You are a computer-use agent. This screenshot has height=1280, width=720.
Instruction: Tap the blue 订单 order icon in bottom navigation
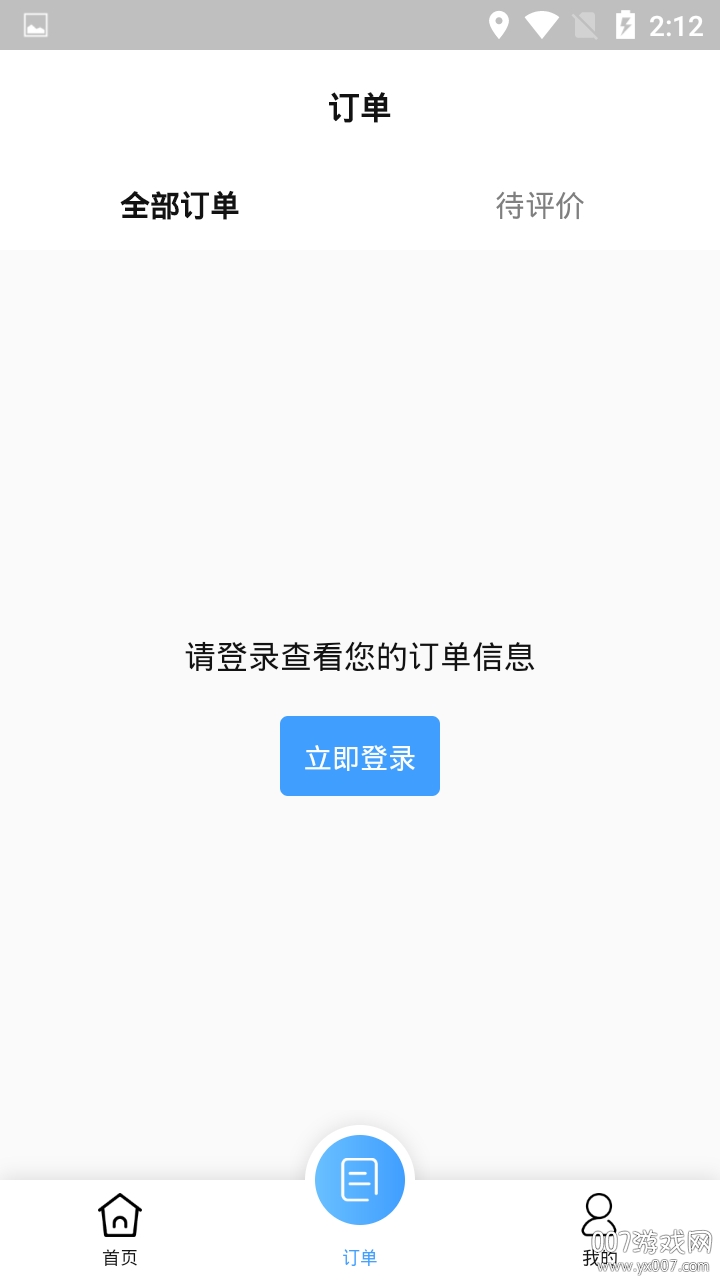[x=360, y=1180]
